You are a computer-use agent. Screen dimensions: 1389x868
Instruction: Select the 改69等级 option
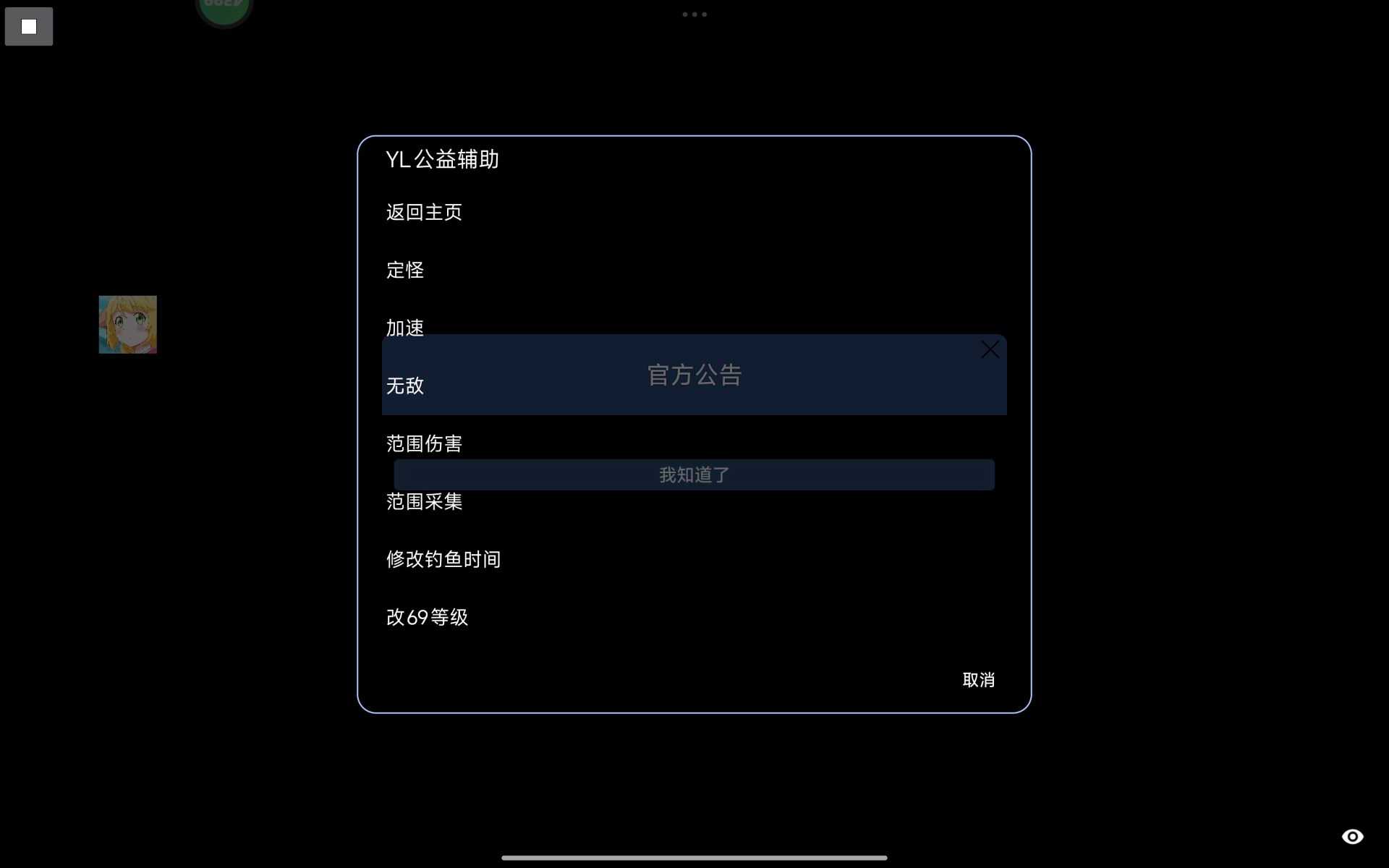427,617
